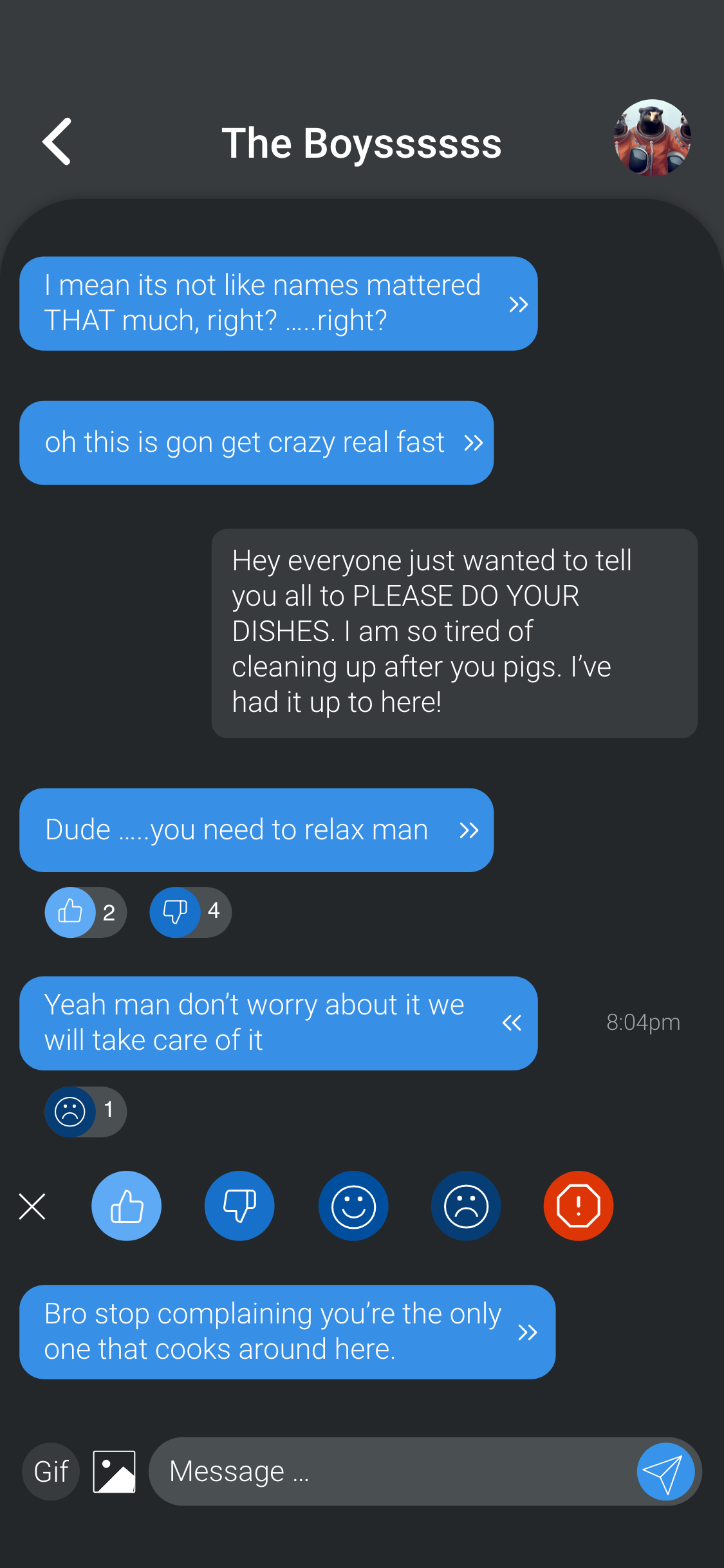Go back from The Boyssssss chat
The width and height of the screenshot is (724, 1568).
coord(57,142)
